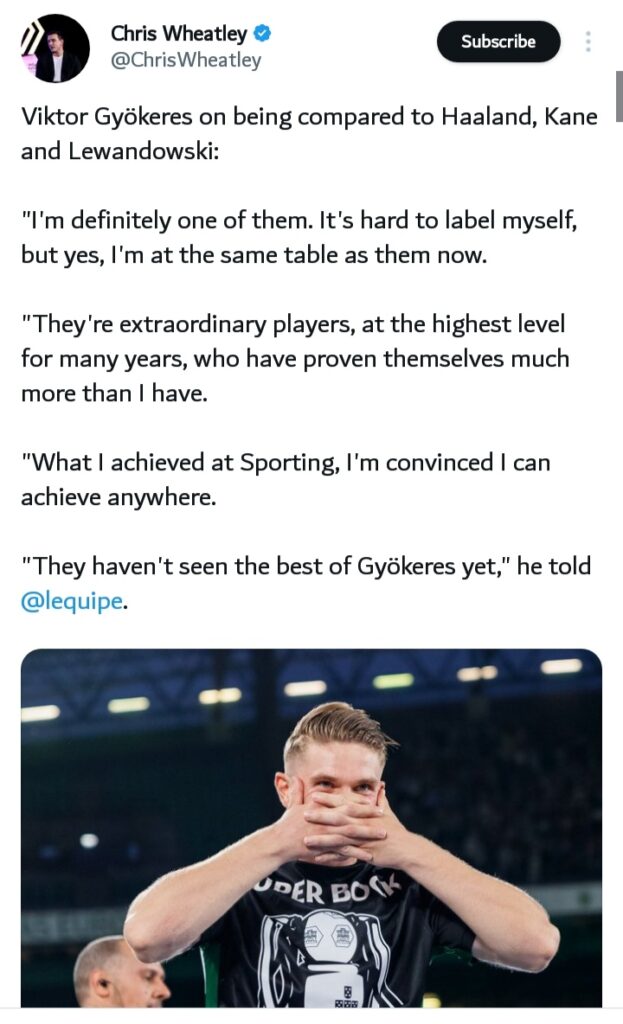
Task: Open Chris Wheatley's profile picture
Action: [55, 48]
